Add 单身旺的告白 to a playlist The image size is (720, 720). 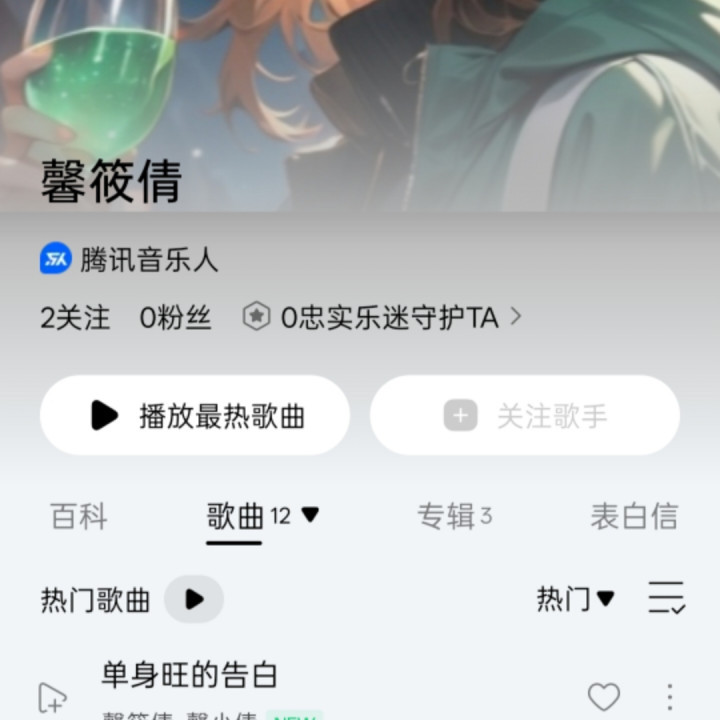pyautogui.click(x=51, y=697)
